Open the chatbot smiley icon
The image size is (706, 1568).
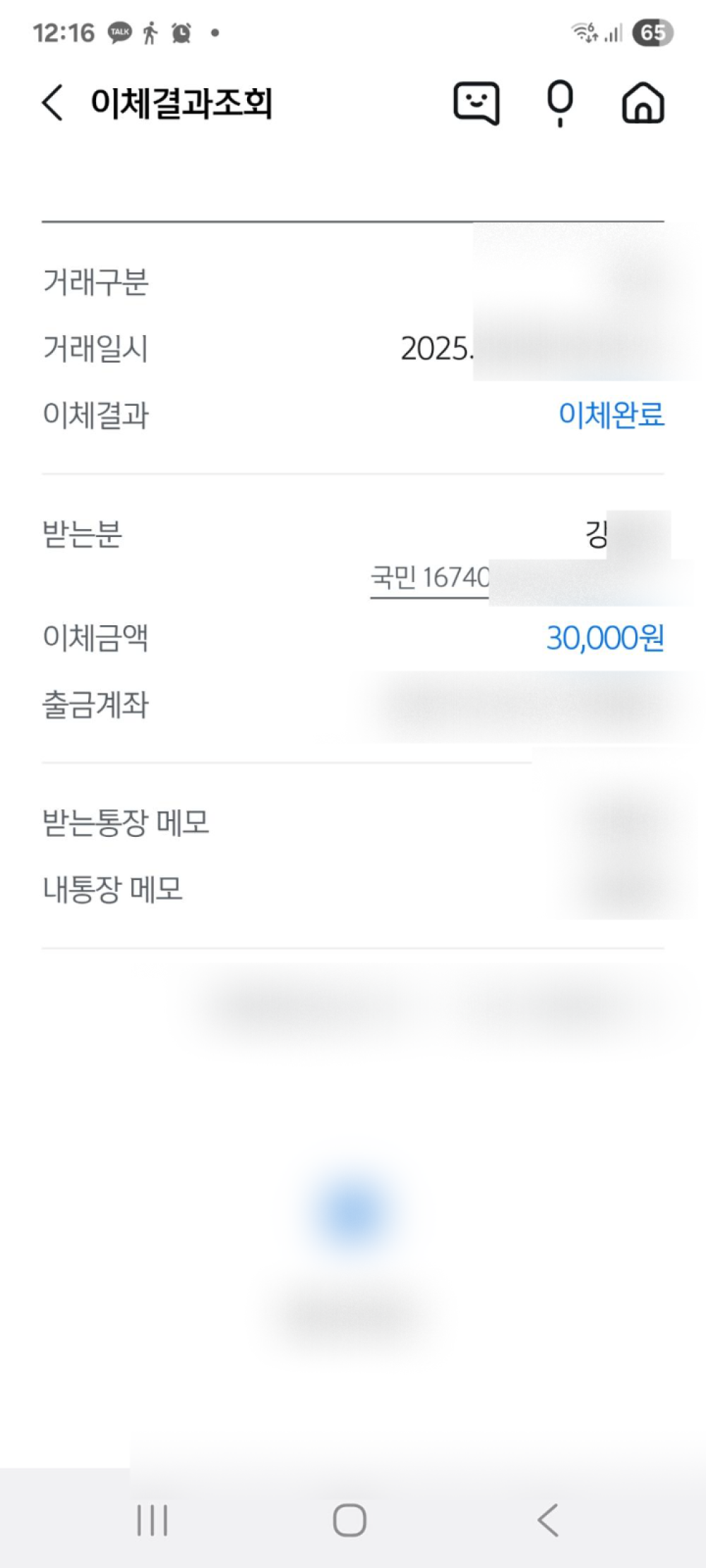click(x=476, y=103)
